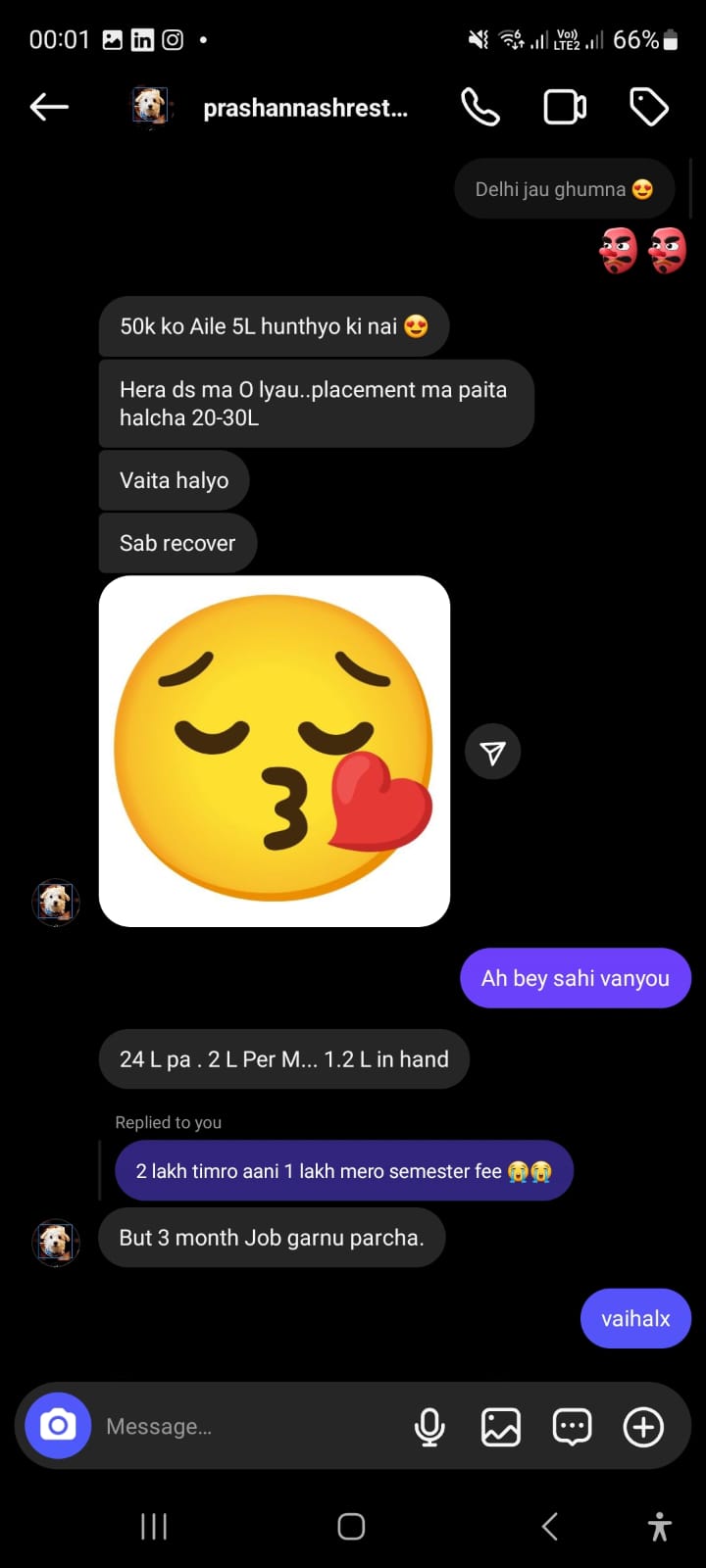The width and height of the screenshot is (706, 1568).
Task: Attach a photo from gallery
Action: coord(500,1427)
